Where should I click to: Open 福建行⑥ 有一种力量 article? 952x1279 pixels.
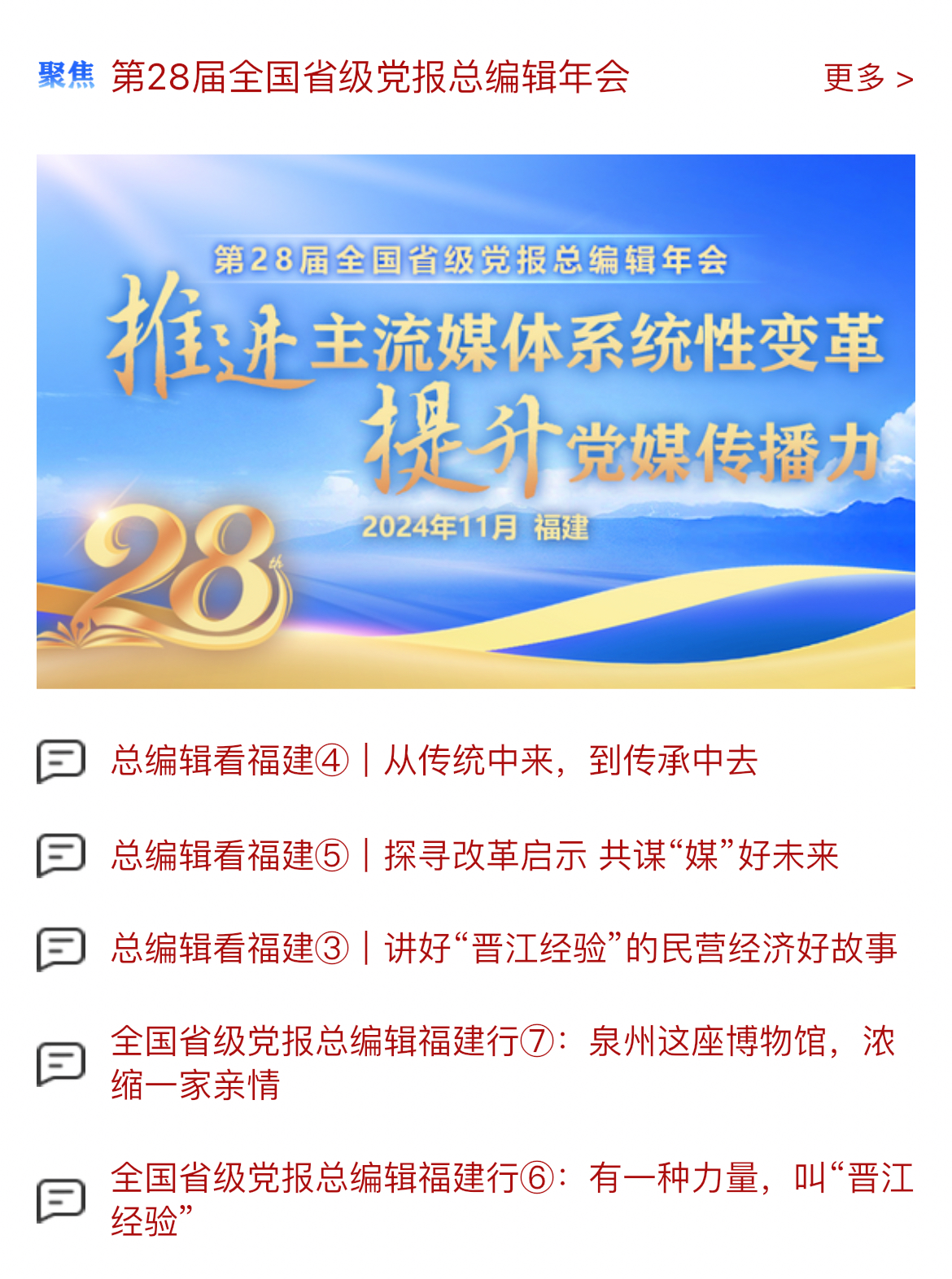pyautogui.click(x=511, y=1198)
